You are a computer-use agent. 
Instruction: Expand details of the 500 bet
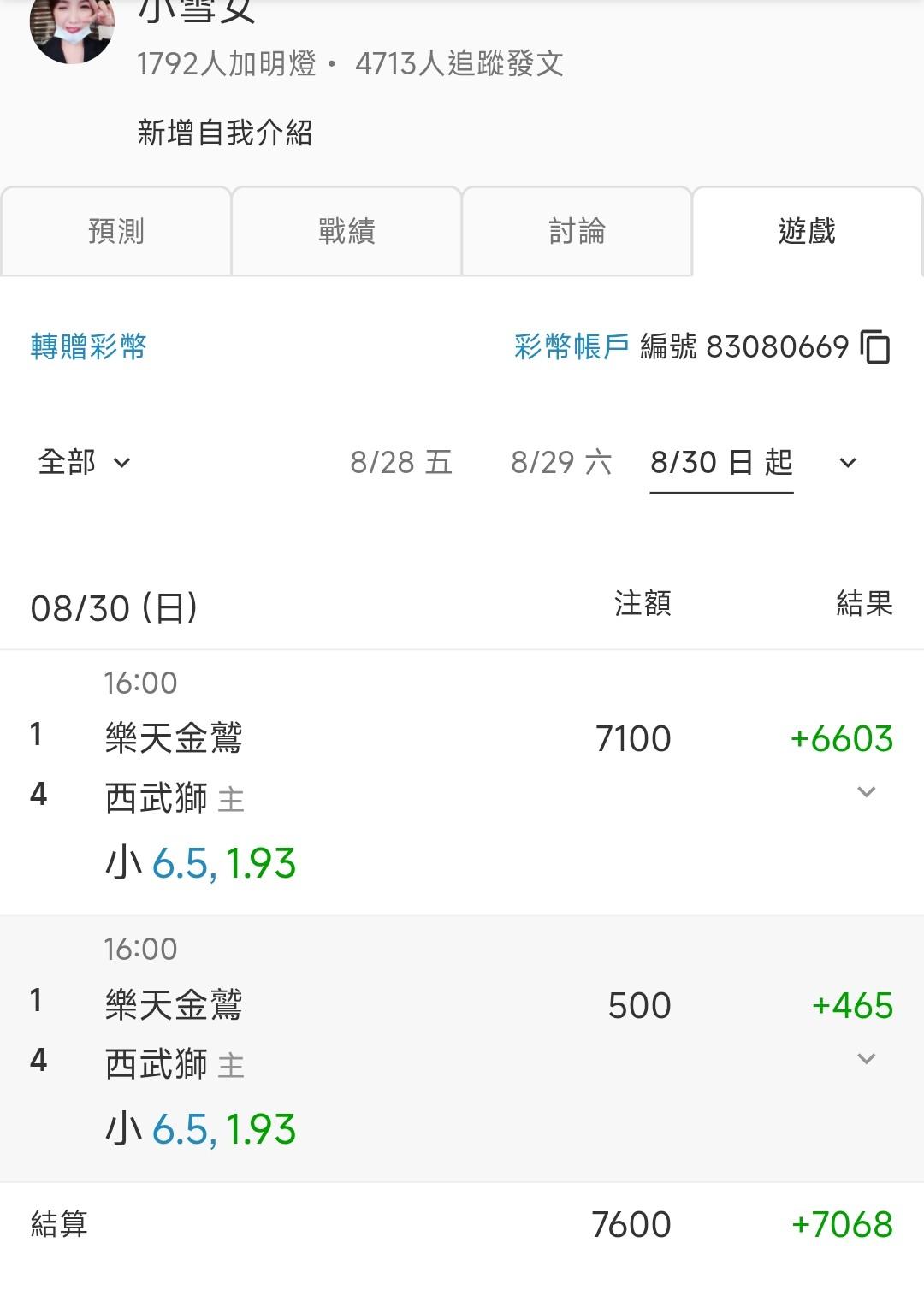point(866,1059)
